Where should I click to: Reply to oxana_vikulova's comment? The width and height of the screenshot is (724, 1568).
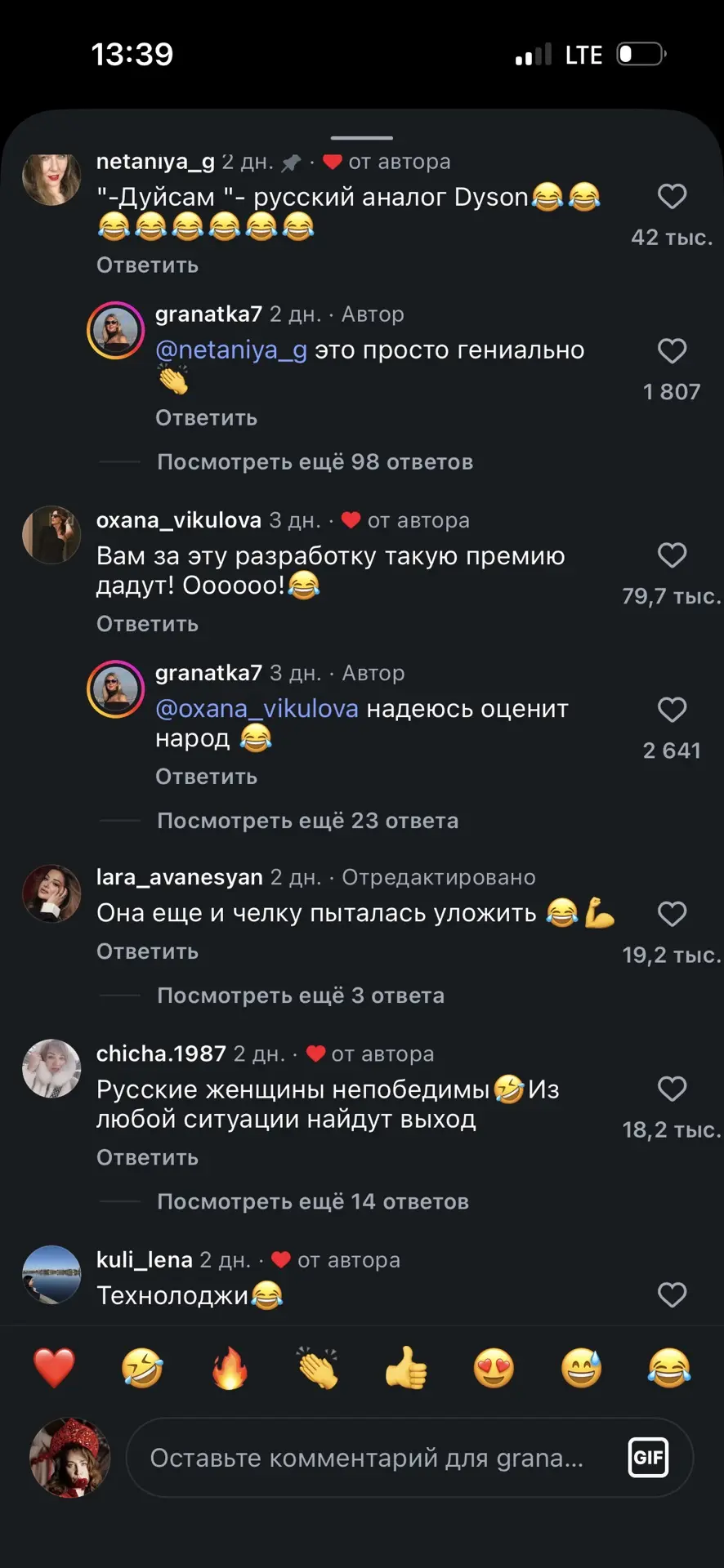tap(147, 624)
